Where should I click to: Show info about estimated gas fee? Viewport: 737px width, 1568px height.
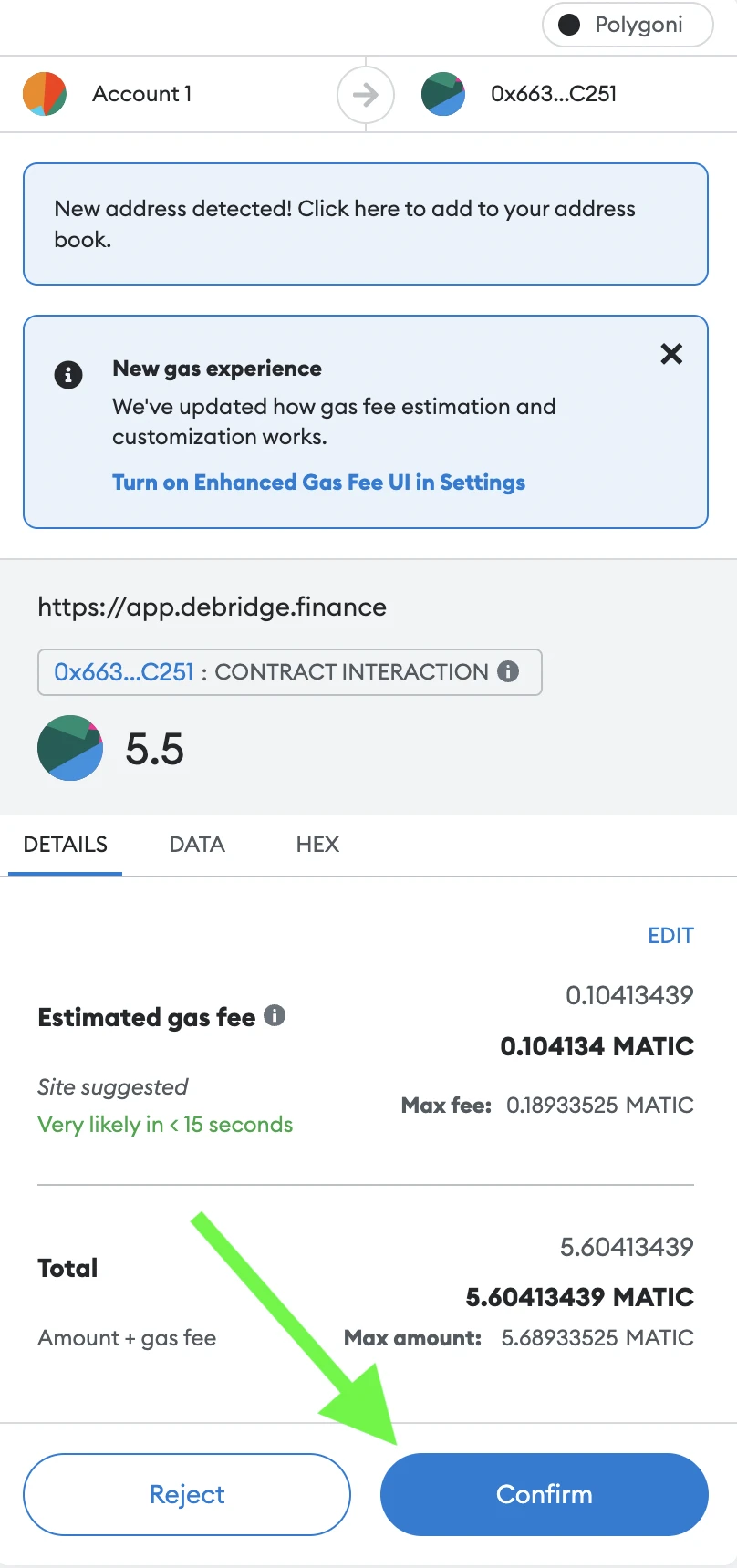[275, 1015]
